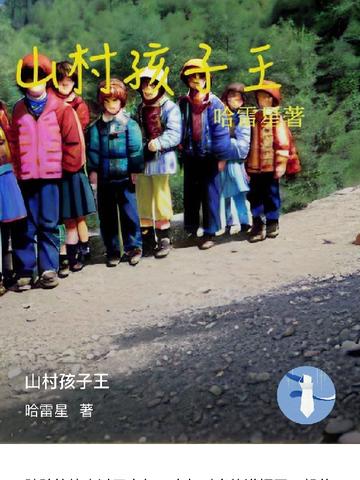Viewport: 360px width, 480px height.
Task: Open the author's round tie avatar
Action: pos(306,395)
